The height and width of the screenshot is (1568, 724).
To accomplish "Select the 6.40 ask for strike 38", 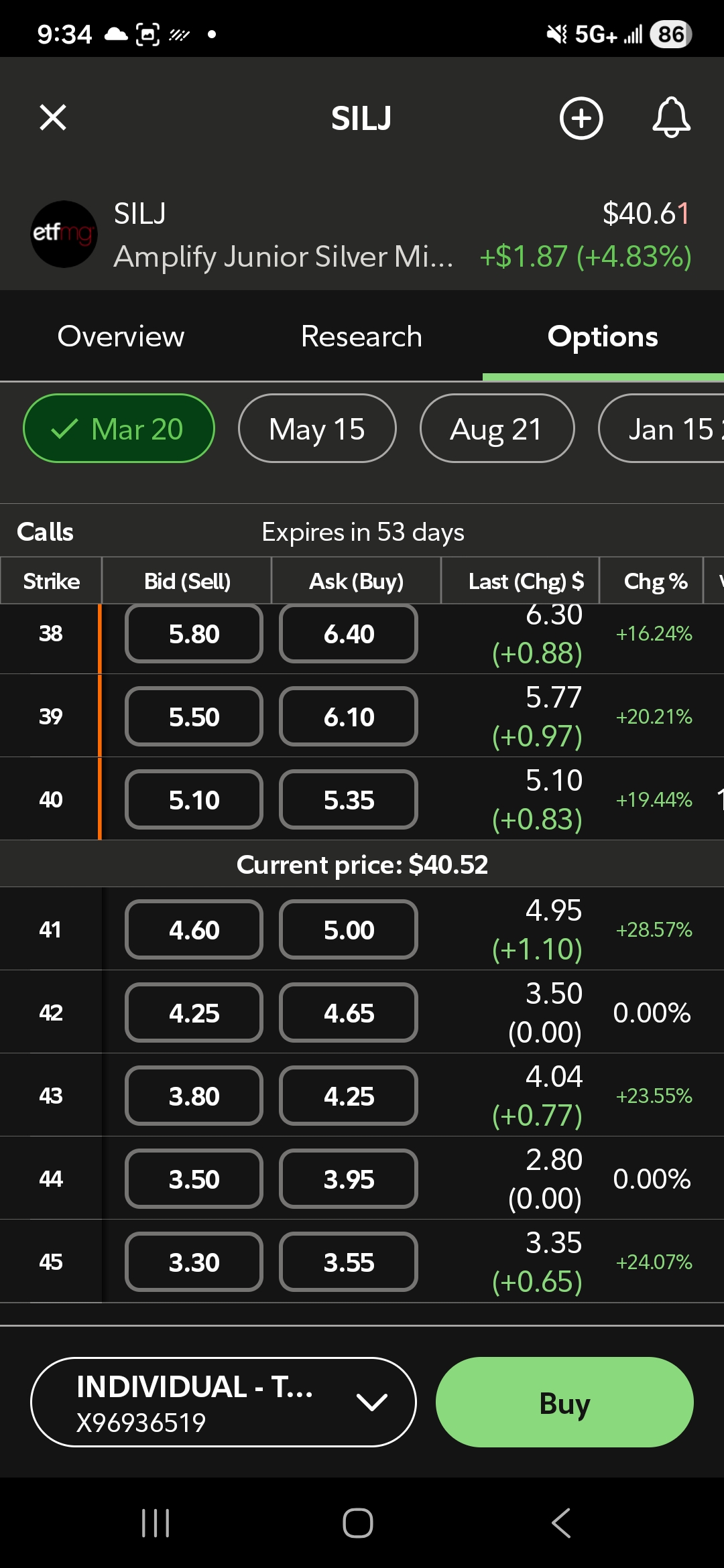I will [x=349, y=634].
